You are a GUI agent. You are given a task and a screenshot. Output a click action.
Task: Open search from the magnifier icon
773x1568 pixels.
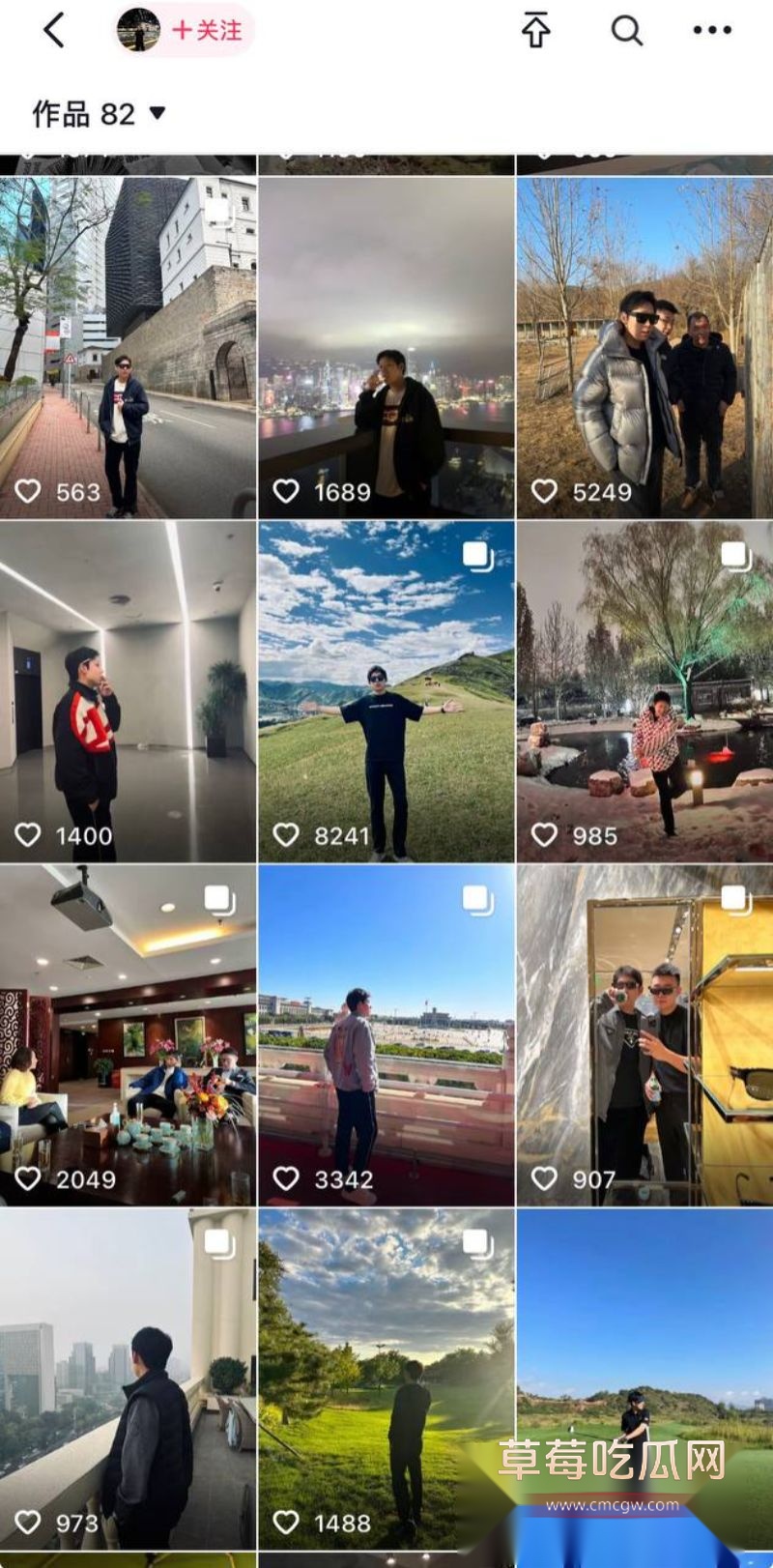coord(626,31)
